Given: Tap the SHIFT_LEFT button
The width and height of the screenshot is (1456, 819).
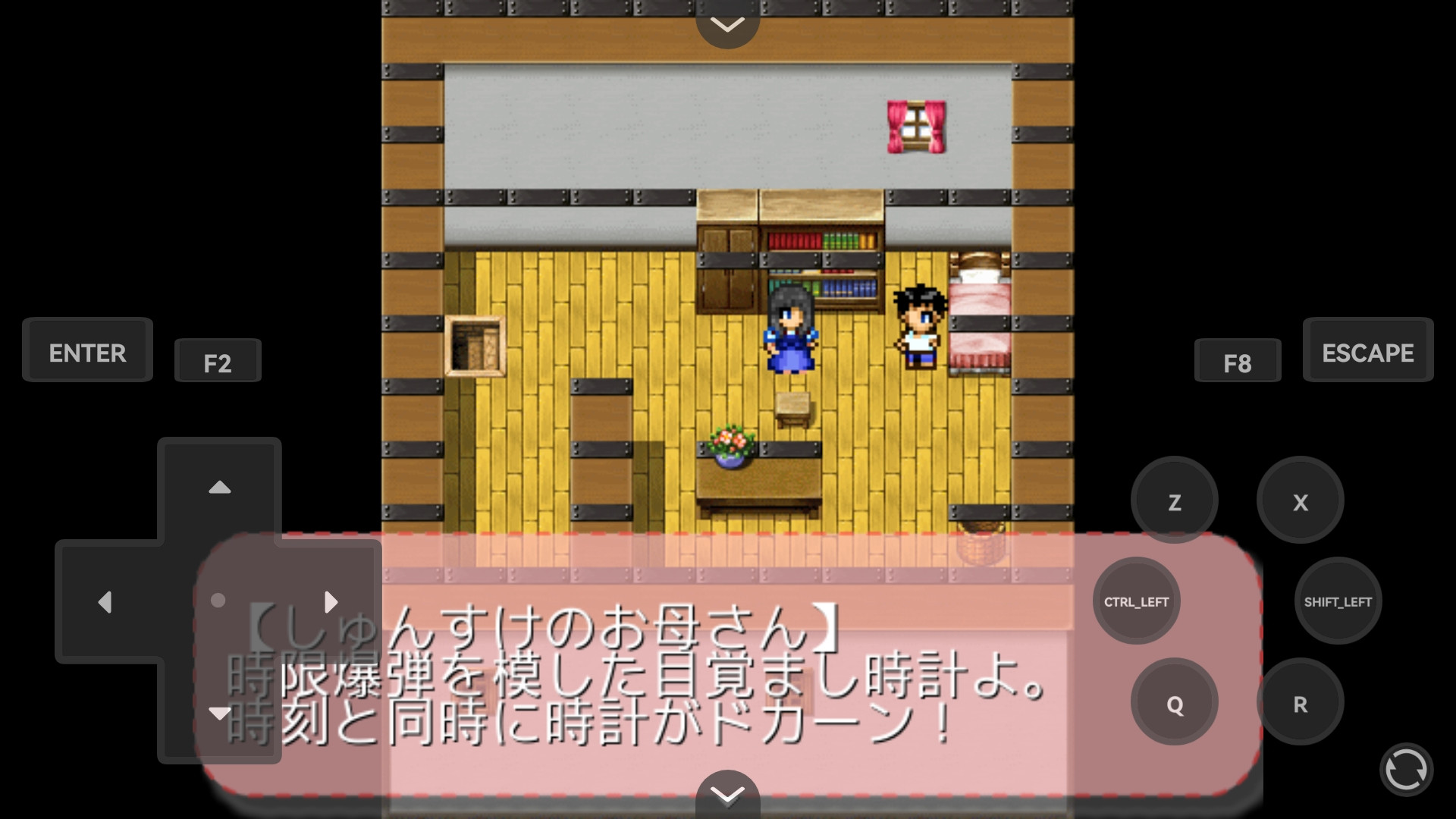Looking at the screenshot, I should point(1338,601).
